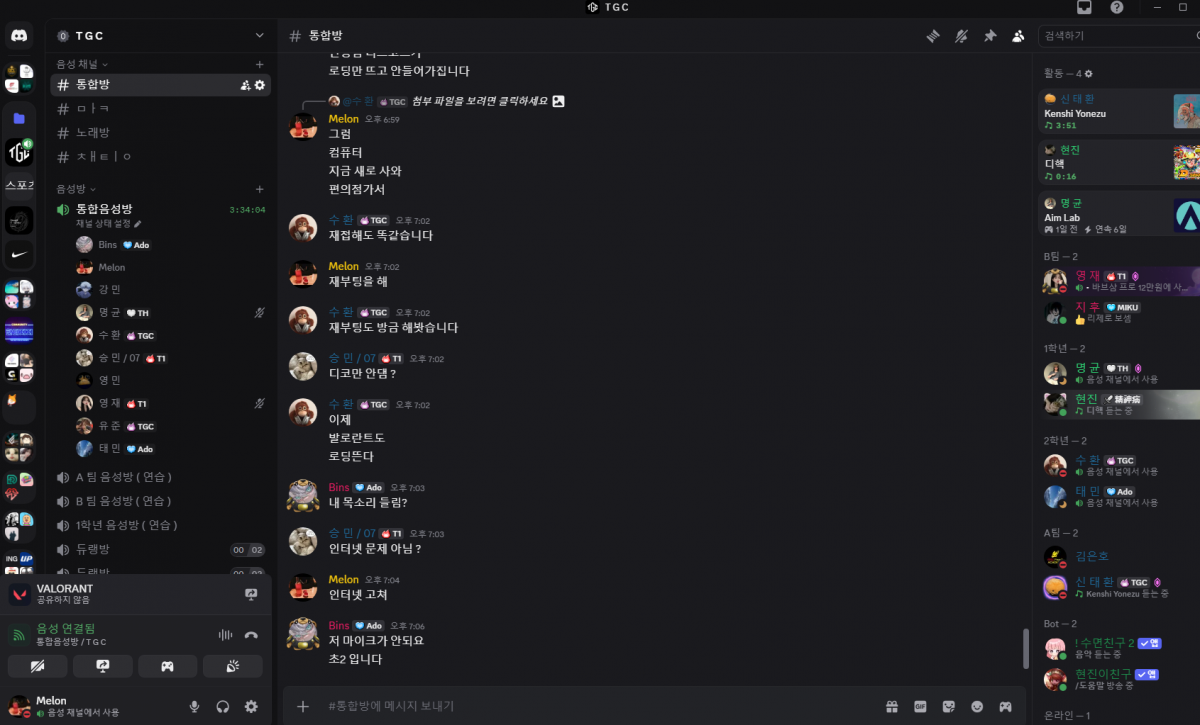
Task: Join 1학년 음성방 voice channel
Action: point(126,525)
